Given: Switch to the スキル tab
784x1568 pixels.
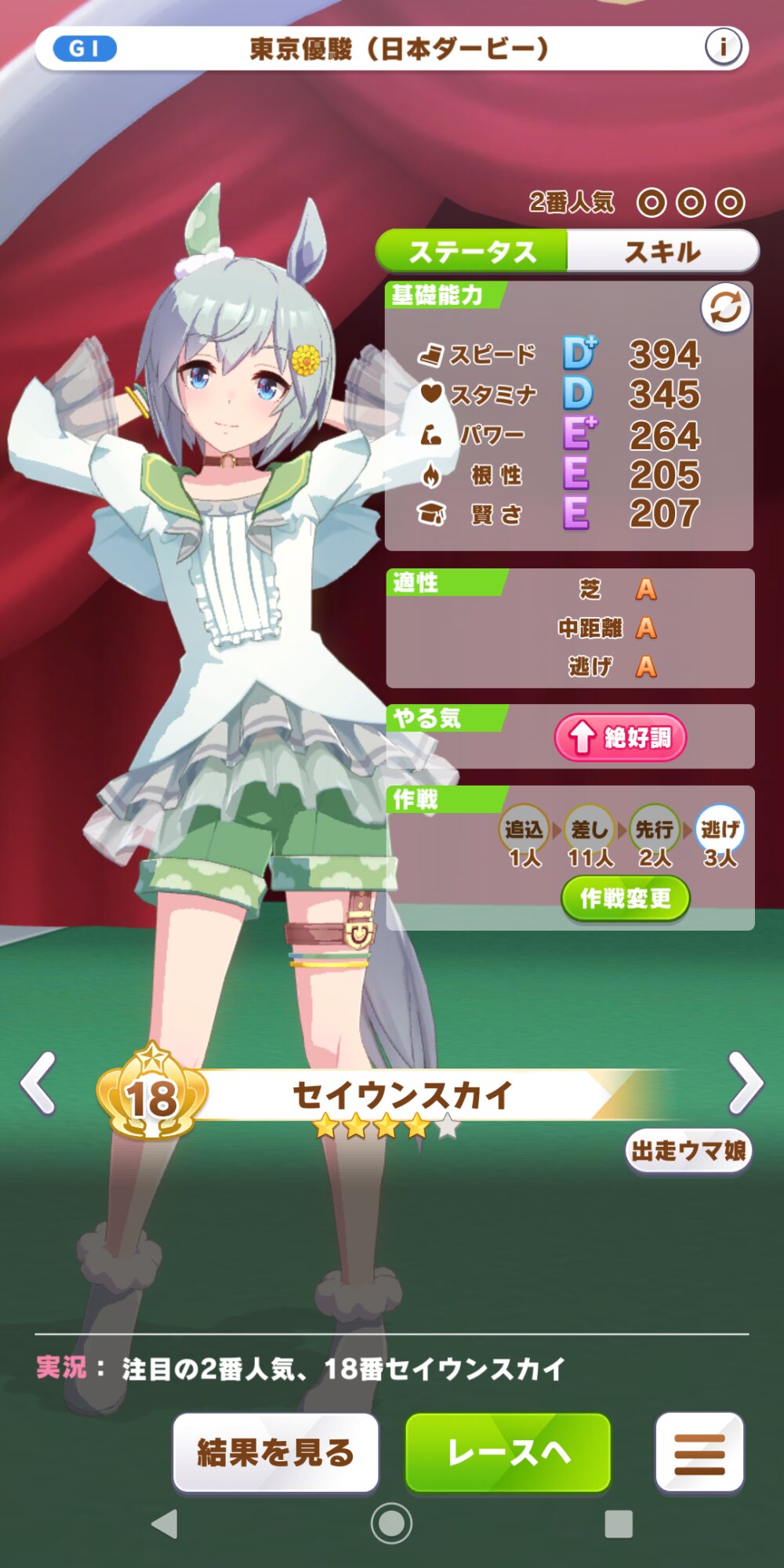Looking at the screenshot, I should point(663,252).
